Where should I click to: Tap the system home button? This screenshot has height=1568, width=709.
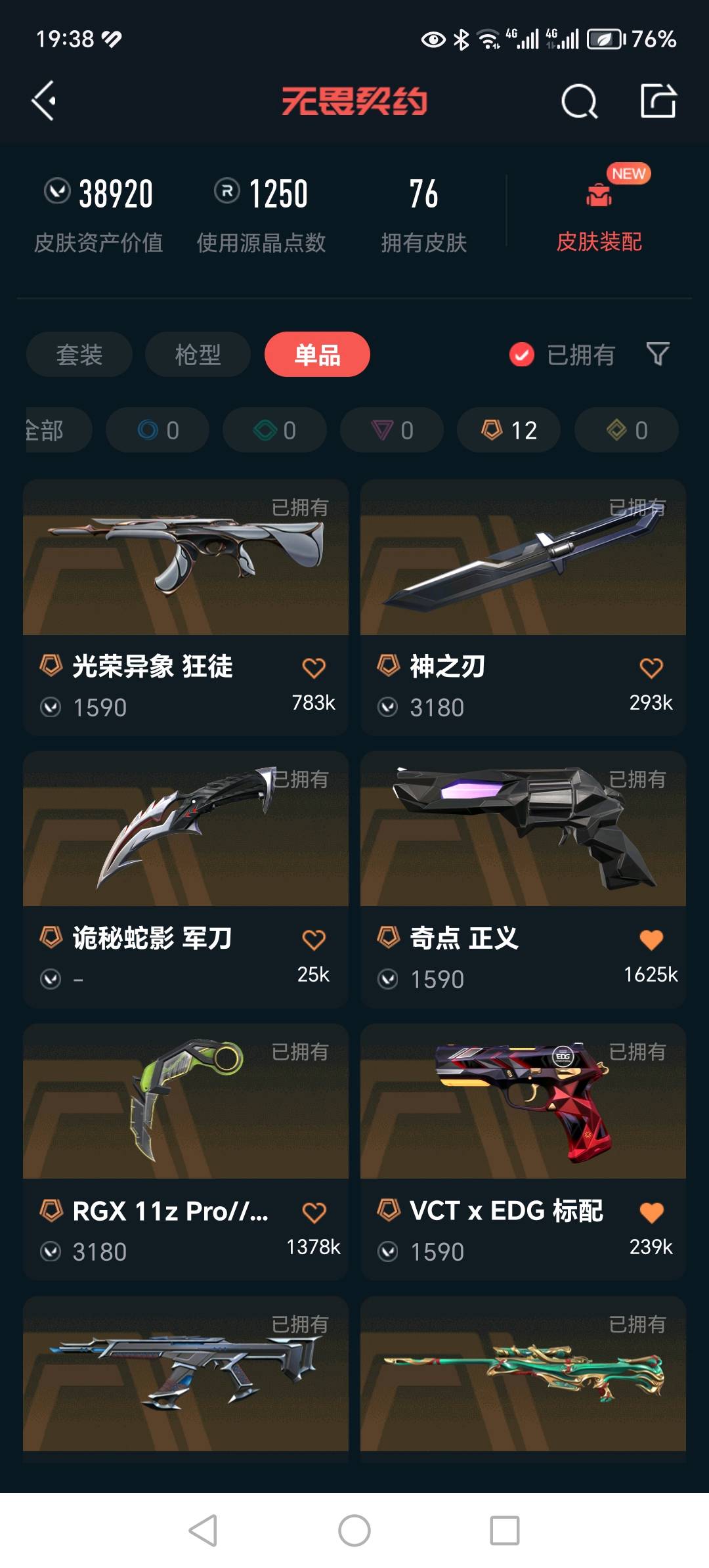pos(354,1531)
